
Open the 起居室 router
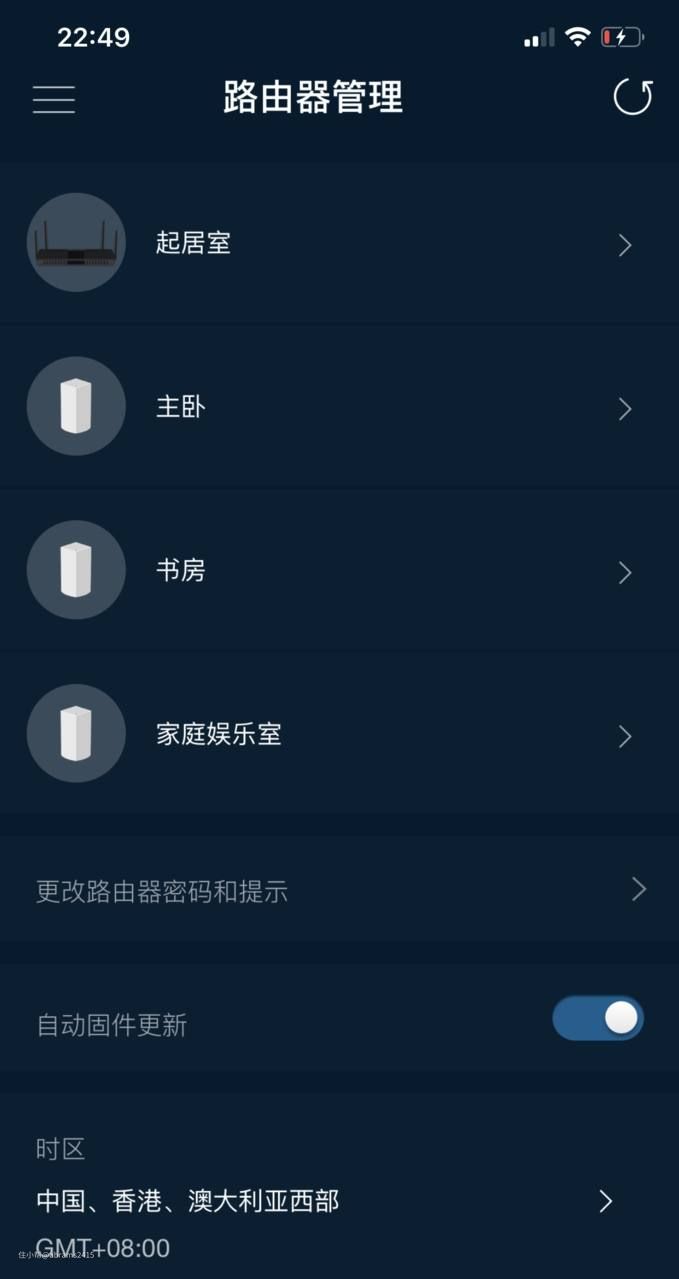(x=339, y=243)
